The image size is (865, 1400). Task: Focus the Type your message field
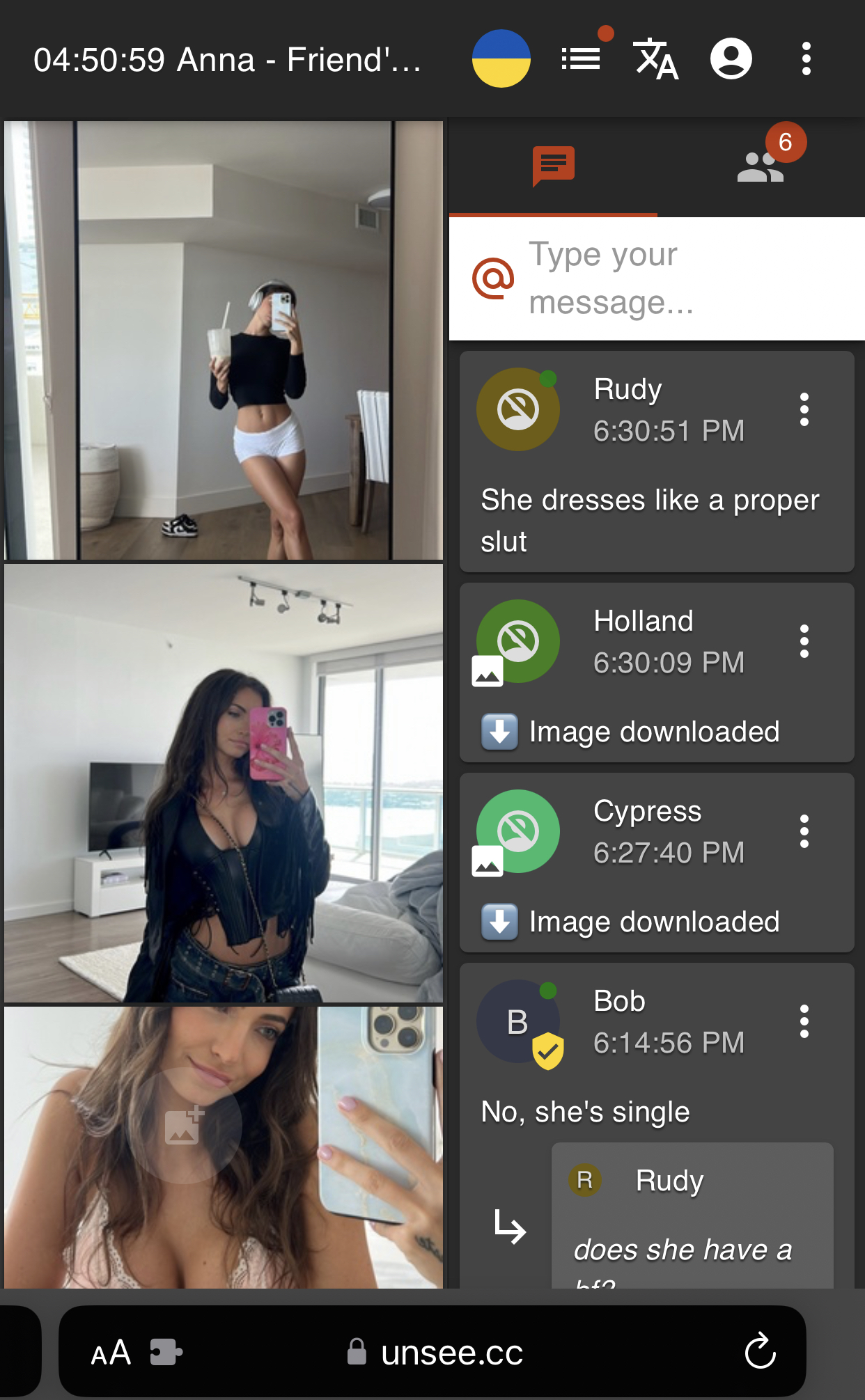pos(689,278)
